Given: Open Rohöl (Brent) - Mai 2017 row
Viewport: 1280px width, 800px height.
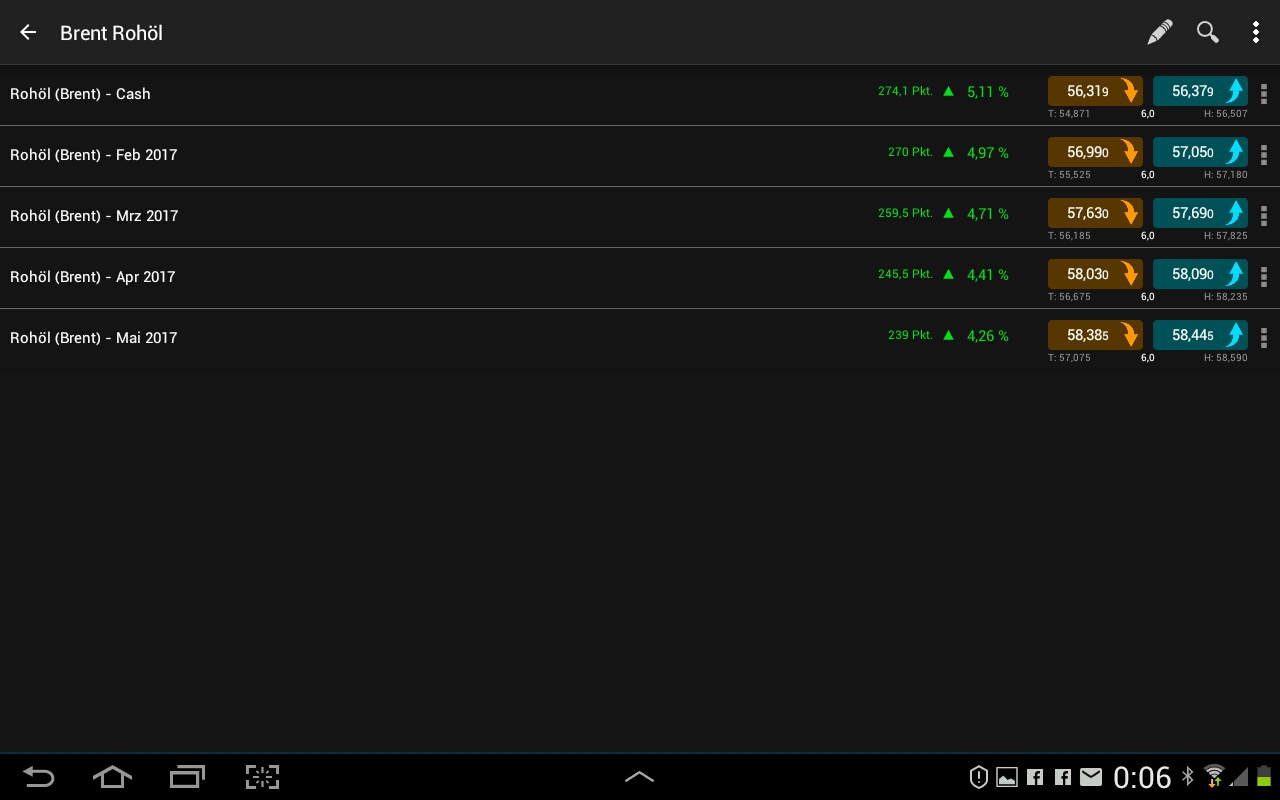Looking at the screenshot, I should click(94, 338).
